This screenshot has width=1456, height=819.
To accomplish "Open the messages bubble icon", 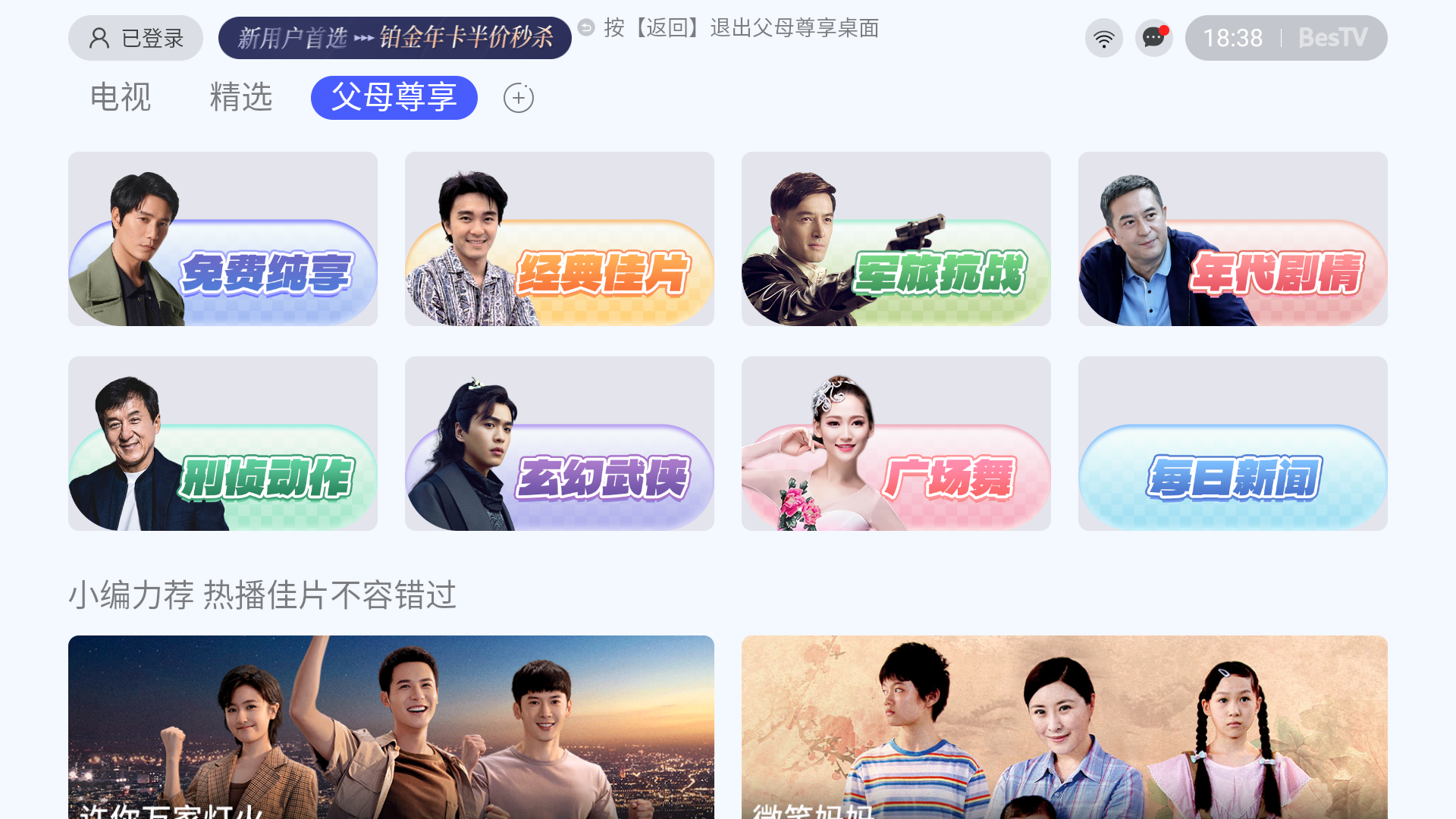I will tap(1153, 38).
